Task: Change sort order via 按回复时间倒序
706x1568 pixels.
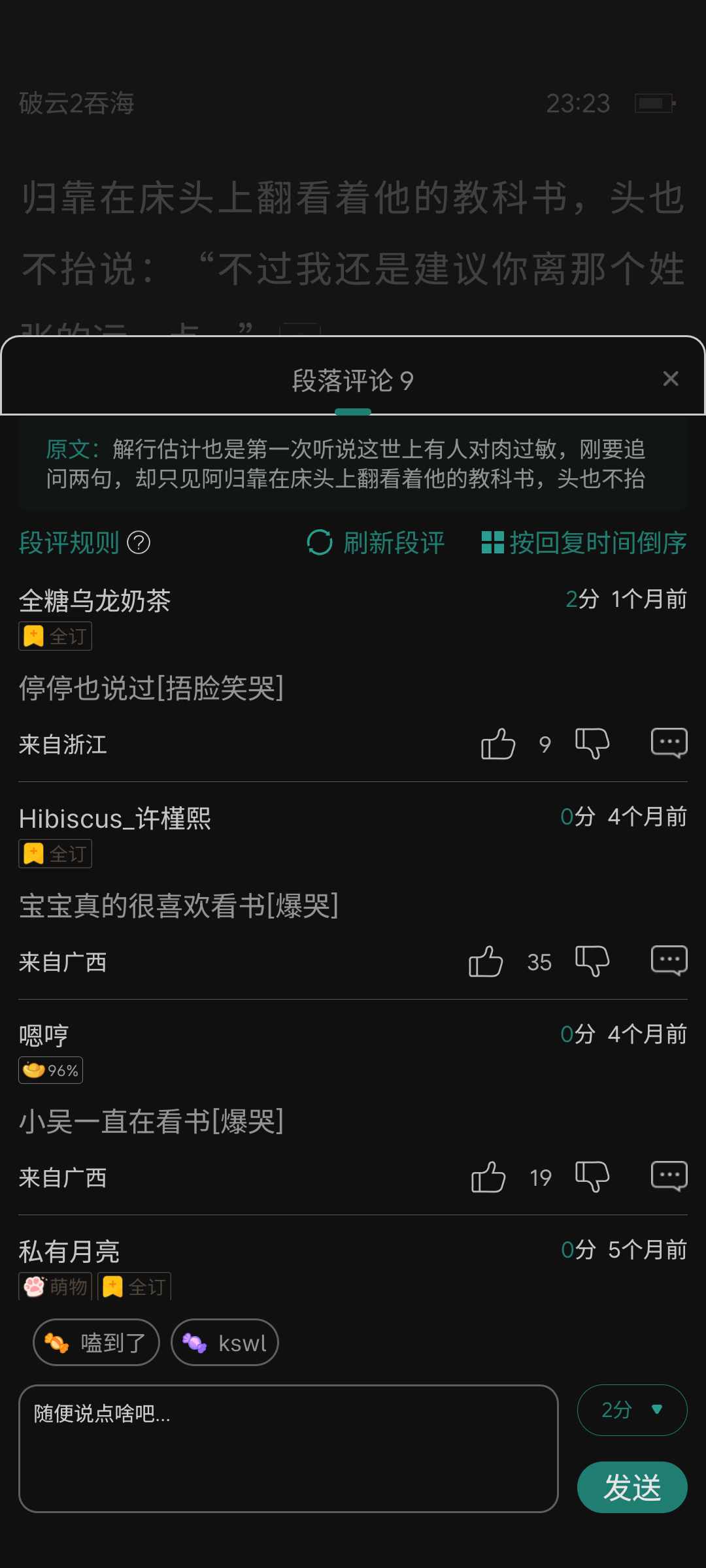Action: 584,543
